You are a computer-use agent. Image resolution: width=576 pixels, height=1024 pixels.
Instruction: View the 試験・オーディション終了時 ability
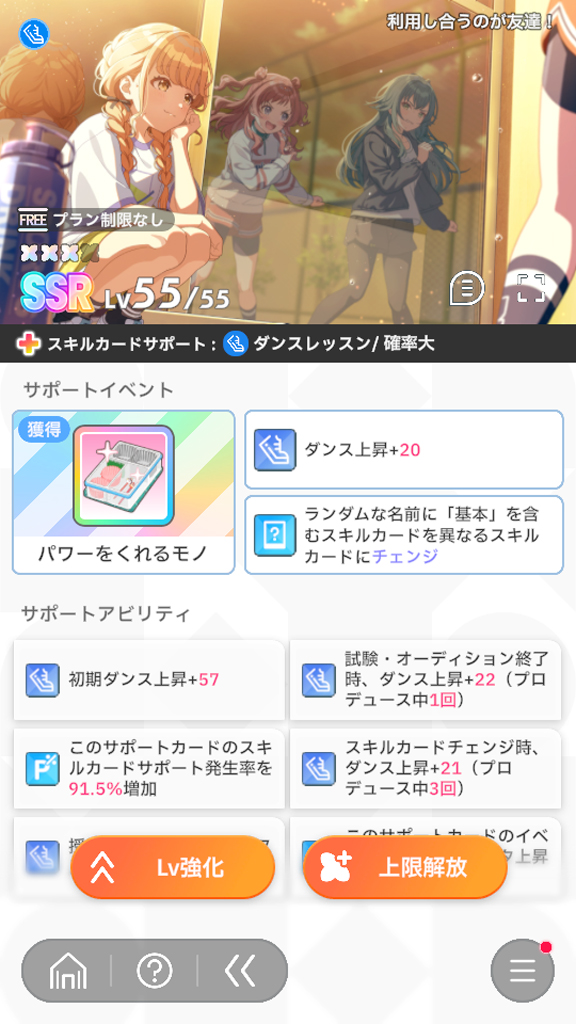(425, 680)
